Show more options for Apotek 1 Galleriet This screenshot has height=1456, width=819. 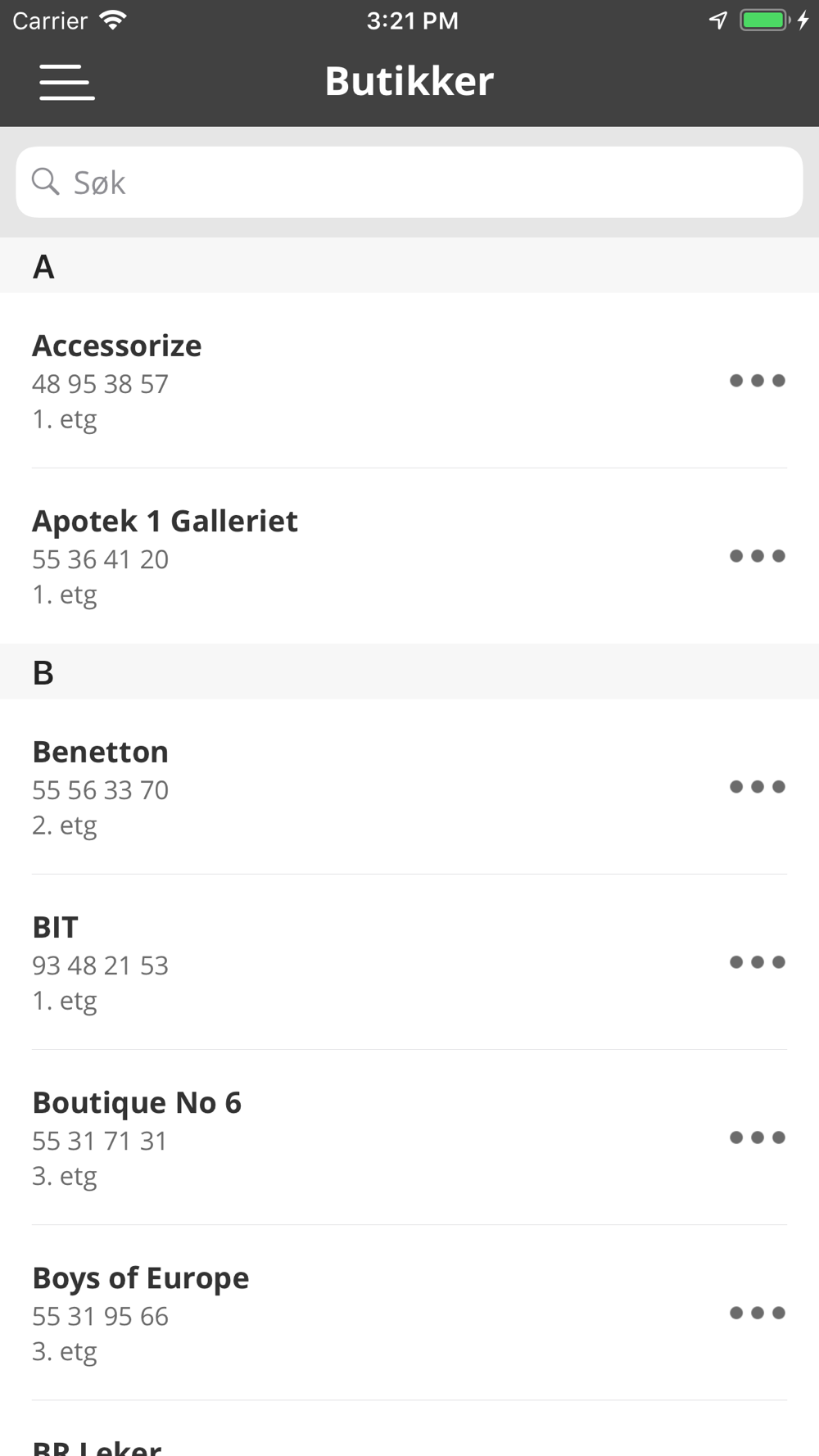(758, 556)
